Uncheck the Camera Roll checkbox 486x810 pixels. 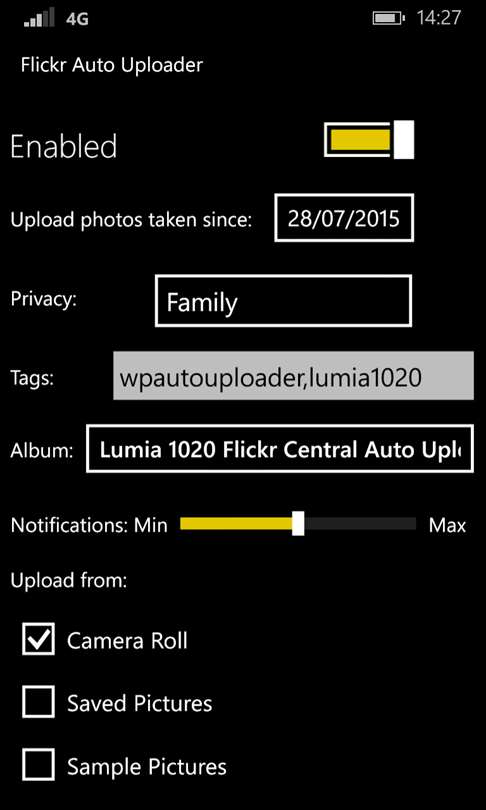coord(38,639)
